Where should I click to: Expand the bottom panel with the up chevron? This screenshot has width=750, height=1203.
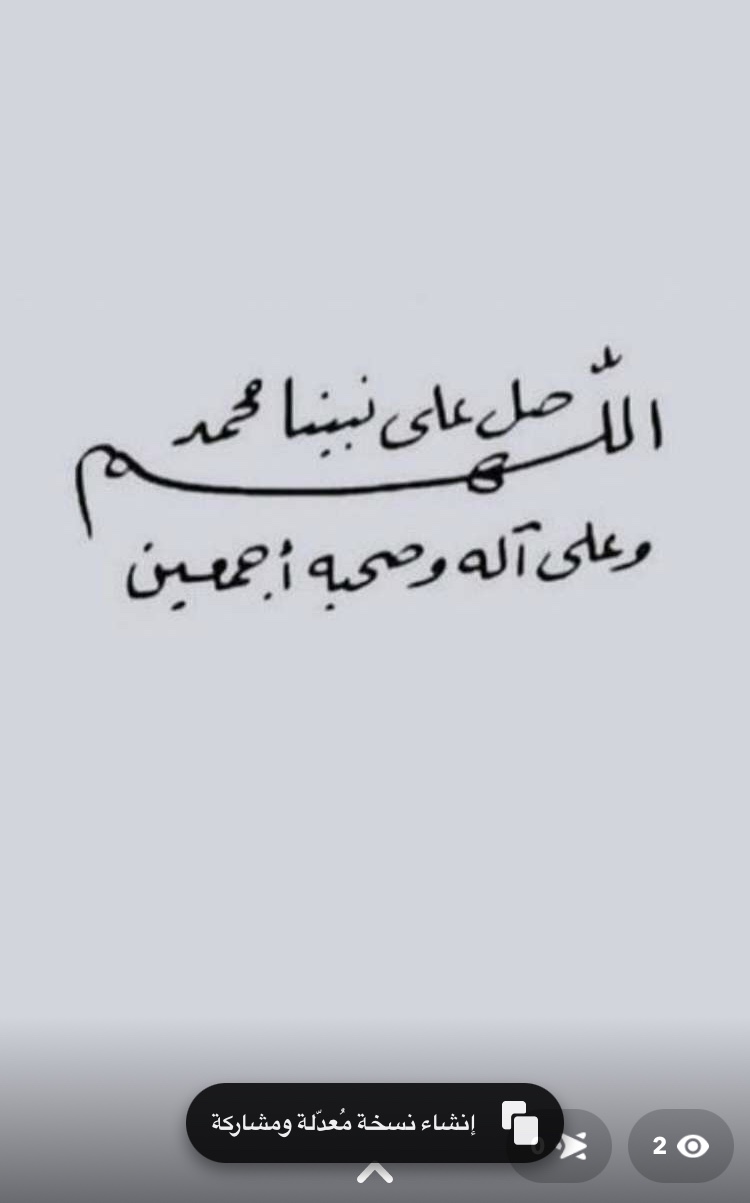point(375,1172)
